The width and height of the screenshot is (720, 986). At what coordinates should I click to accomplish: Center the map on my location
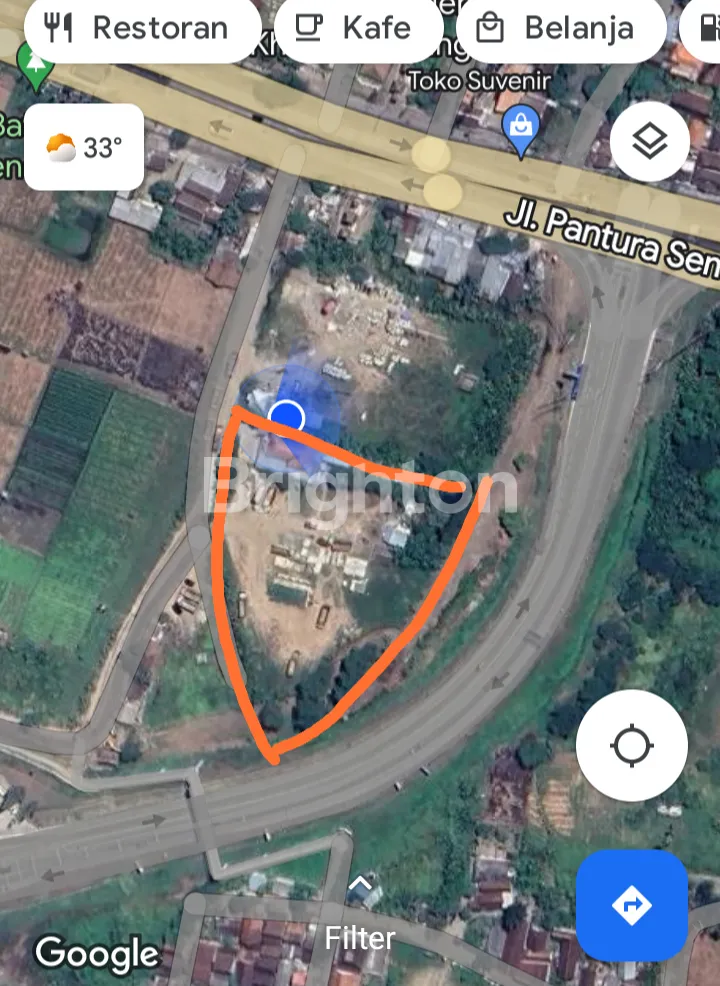[x=631, y=745]
